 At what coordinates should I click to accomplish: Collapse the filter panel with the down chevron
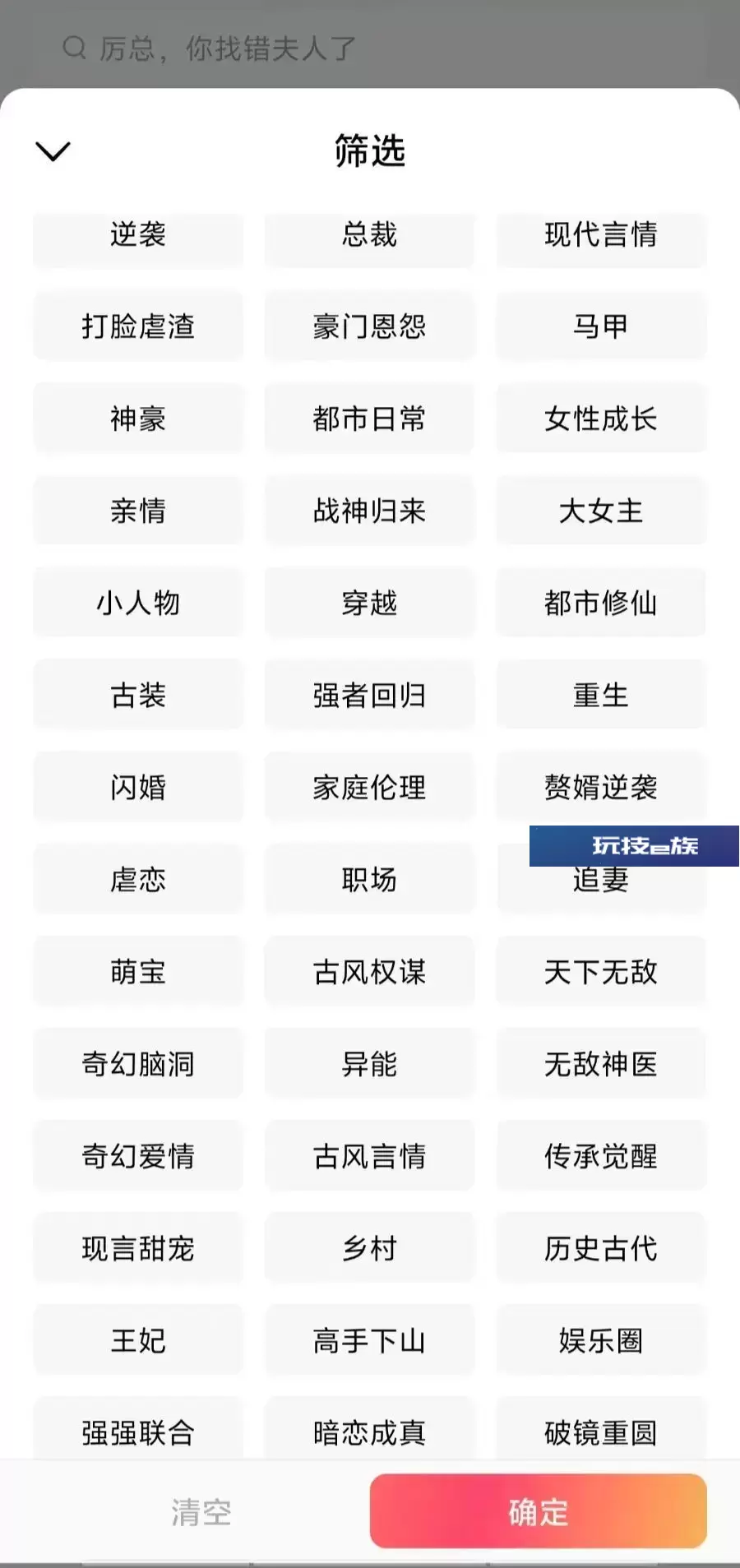tap(53, 151)
